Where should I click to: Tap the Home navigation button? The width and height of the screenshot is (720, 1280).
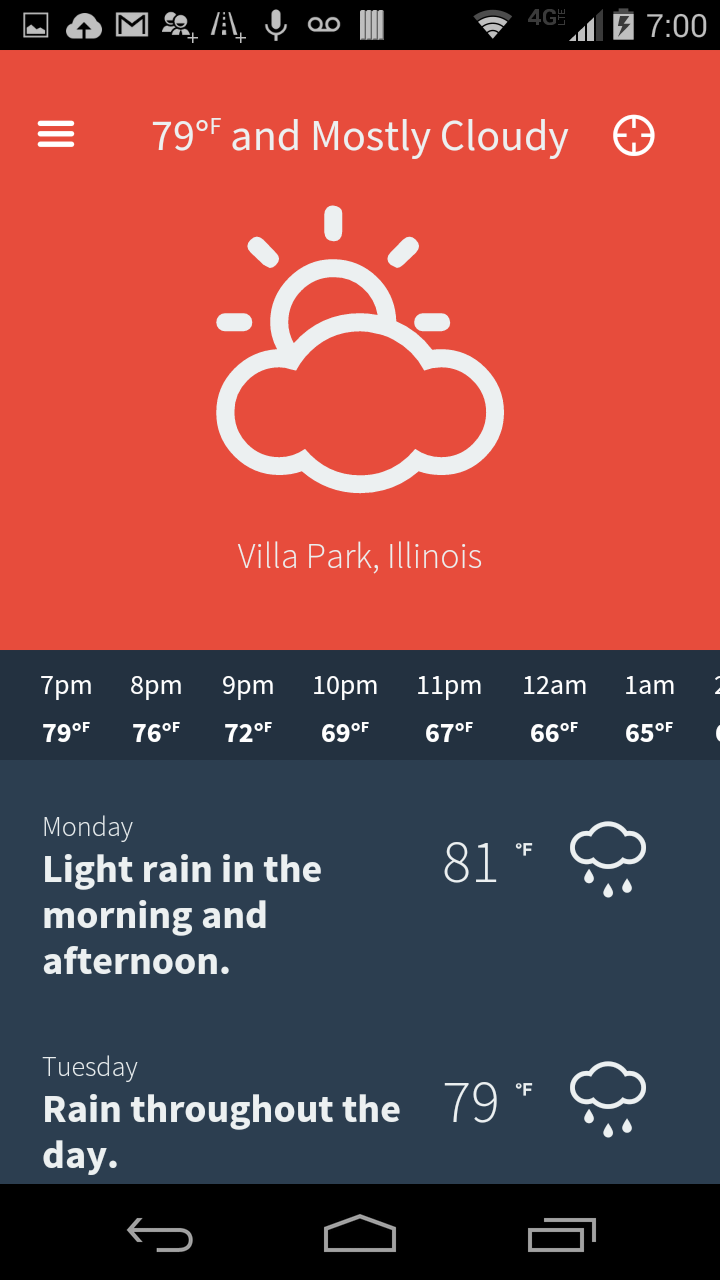(x=360, y=1235)
